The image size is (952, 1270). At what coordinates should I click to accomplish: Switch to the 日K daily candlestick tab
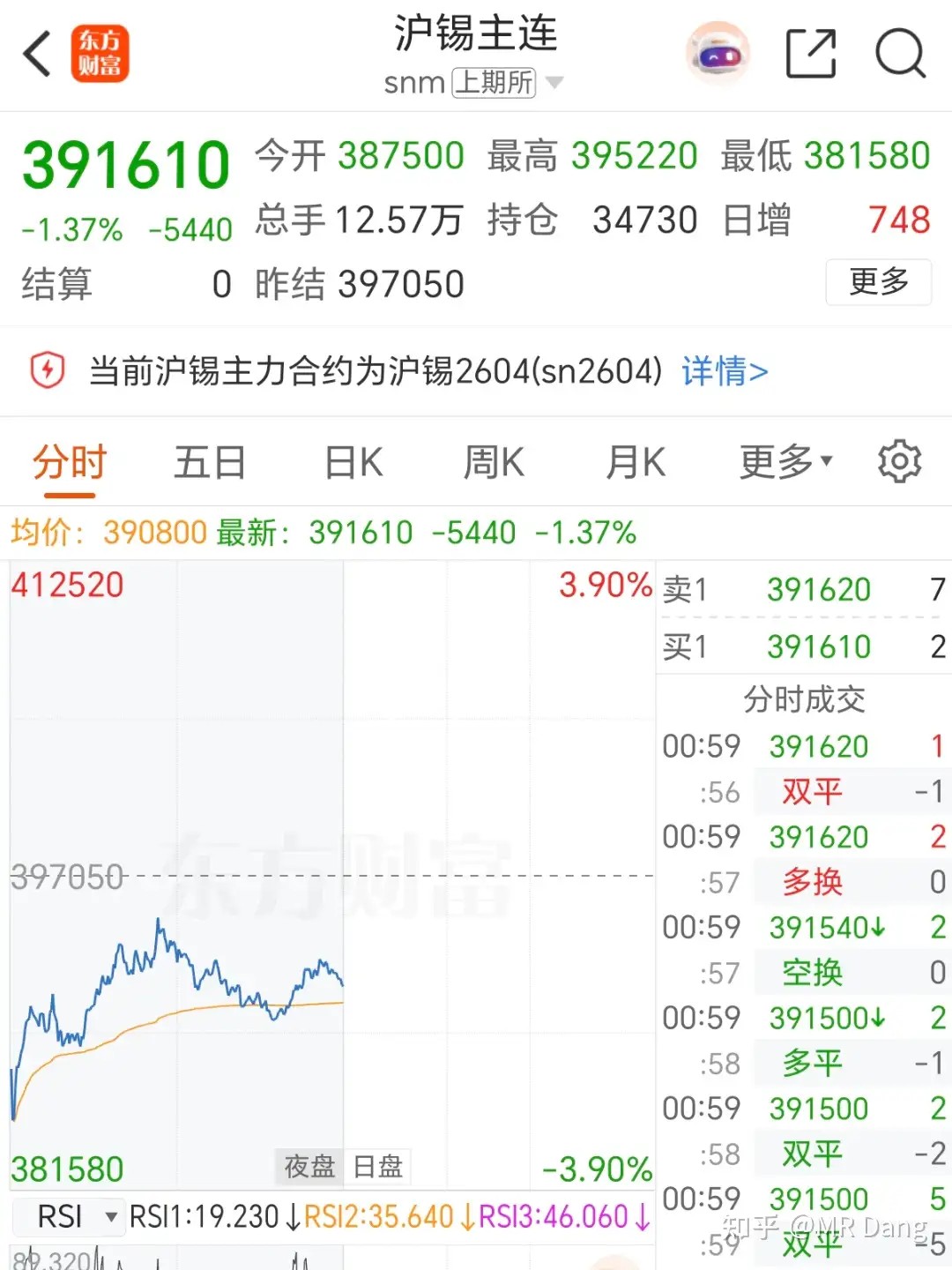pos(352,461)
